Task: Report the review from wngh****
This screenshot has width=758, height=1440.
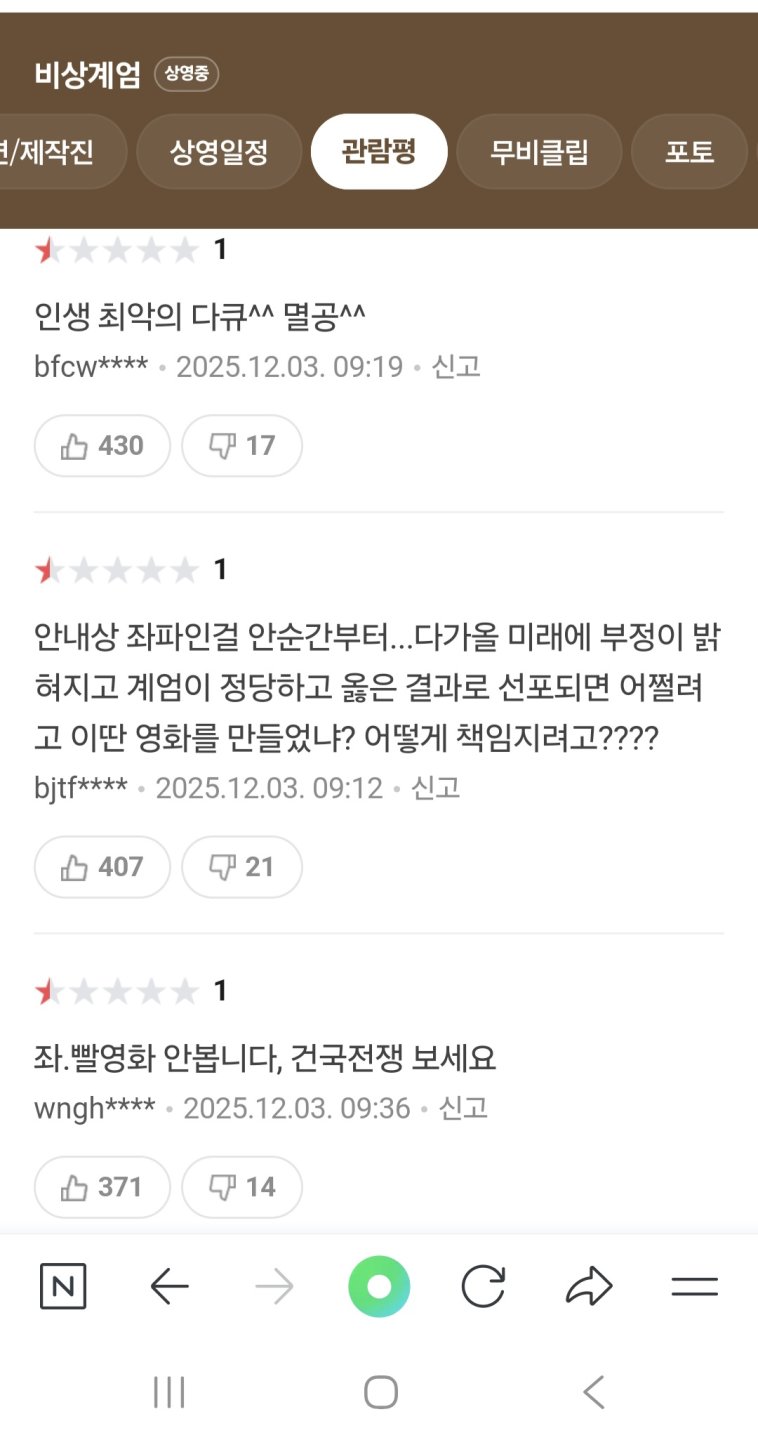Action: 463,1108
